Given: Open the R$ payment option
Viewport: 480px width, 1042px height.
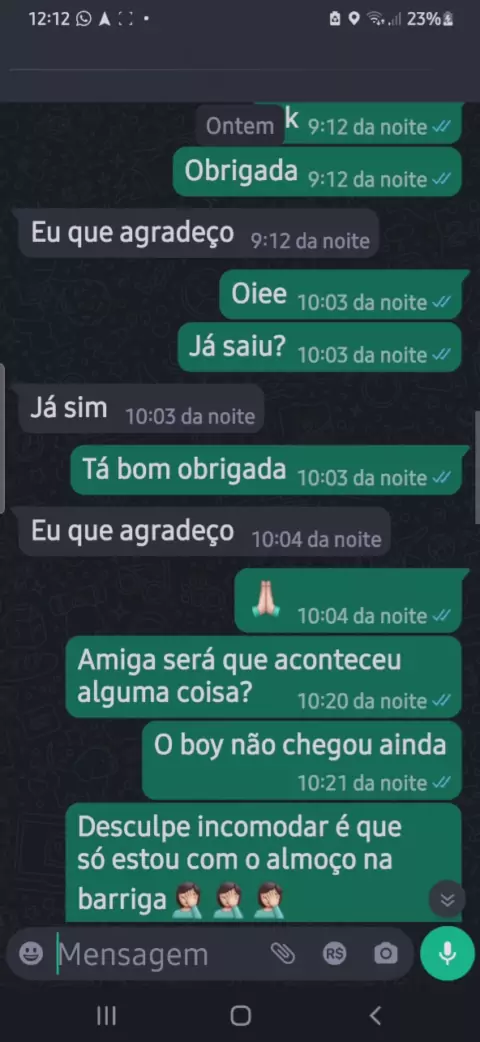Looking at the screenshot, I should coord(334,954).
